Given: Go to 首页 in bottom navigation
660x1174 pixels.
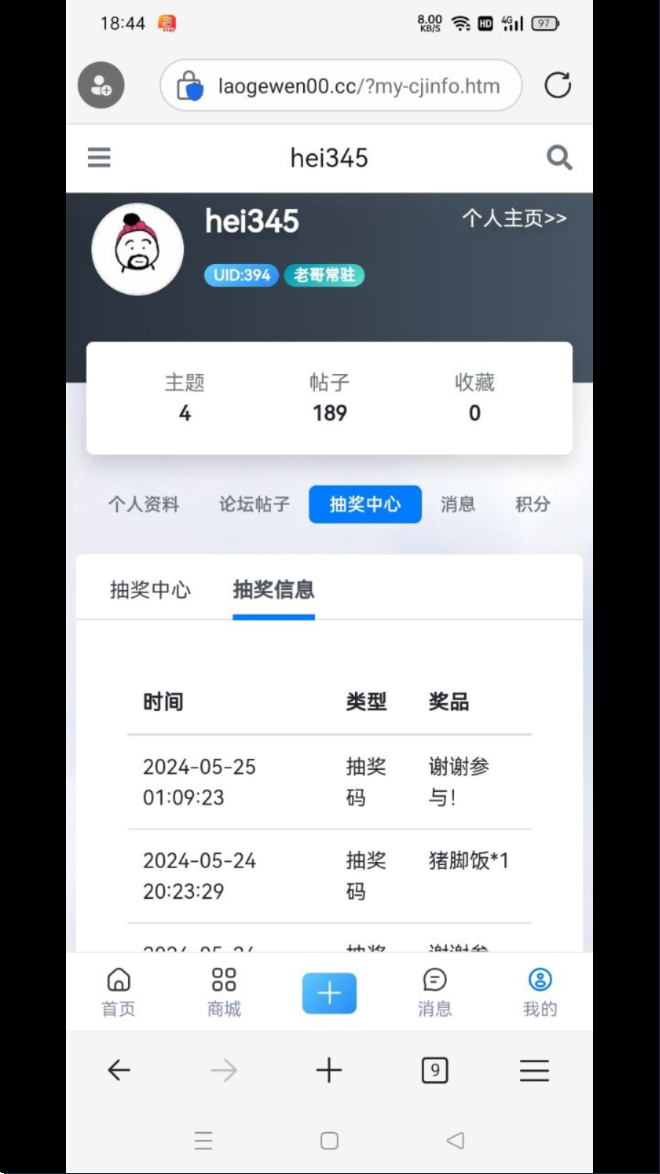Looking at the screenshot, I should (118, 992).
